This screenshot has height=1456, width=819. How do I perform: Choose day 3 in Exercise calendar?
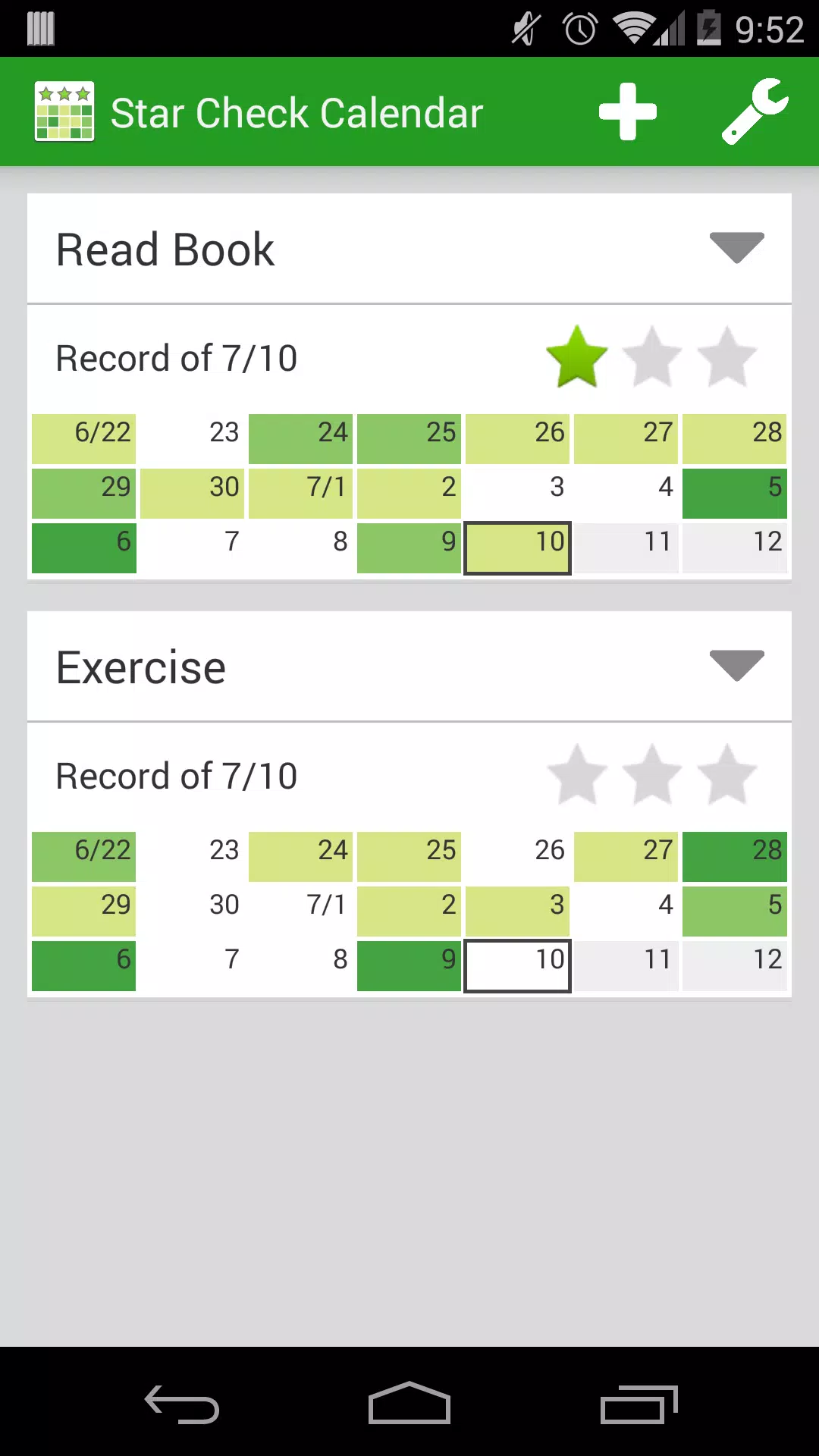[517, 912]
